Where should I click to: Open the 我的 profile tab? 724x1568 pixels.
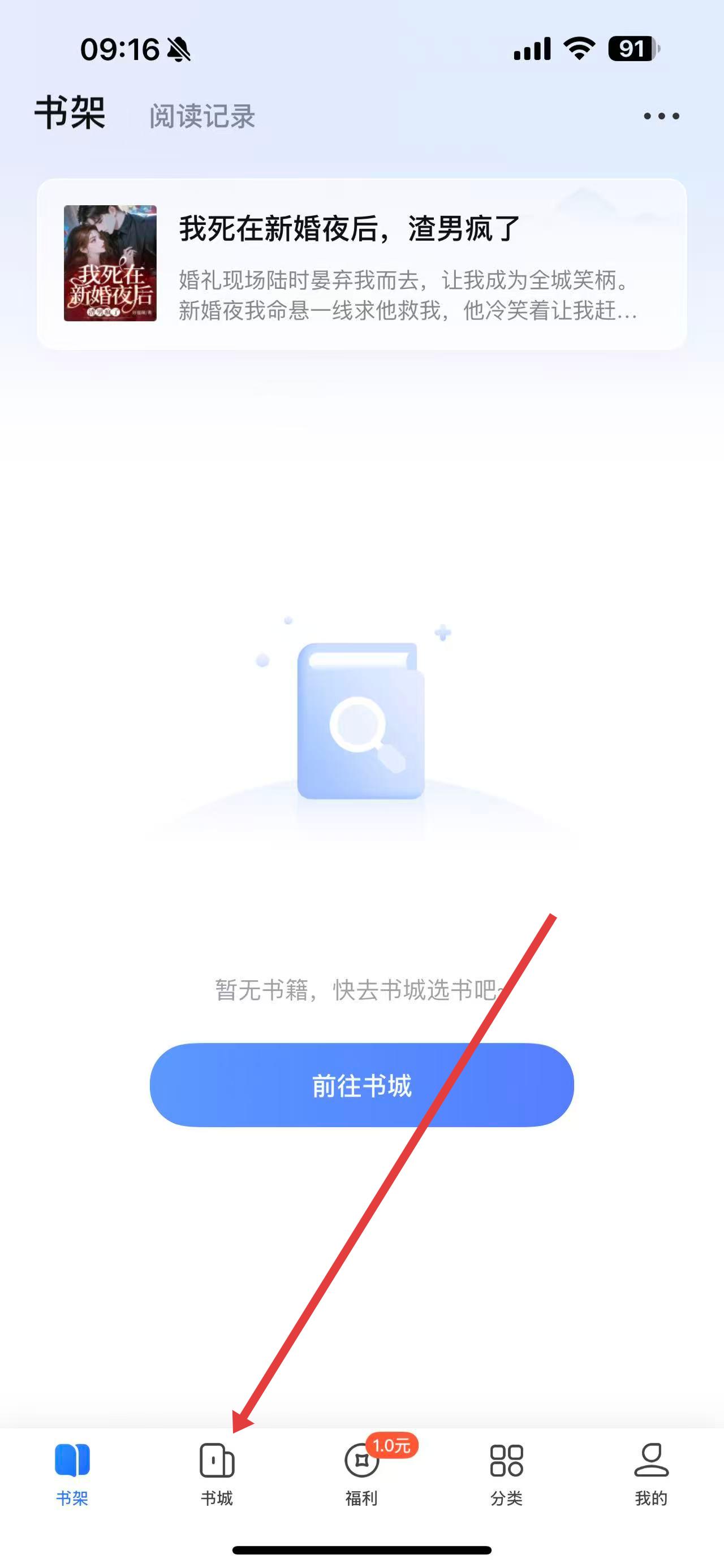tap(651, 1473)
